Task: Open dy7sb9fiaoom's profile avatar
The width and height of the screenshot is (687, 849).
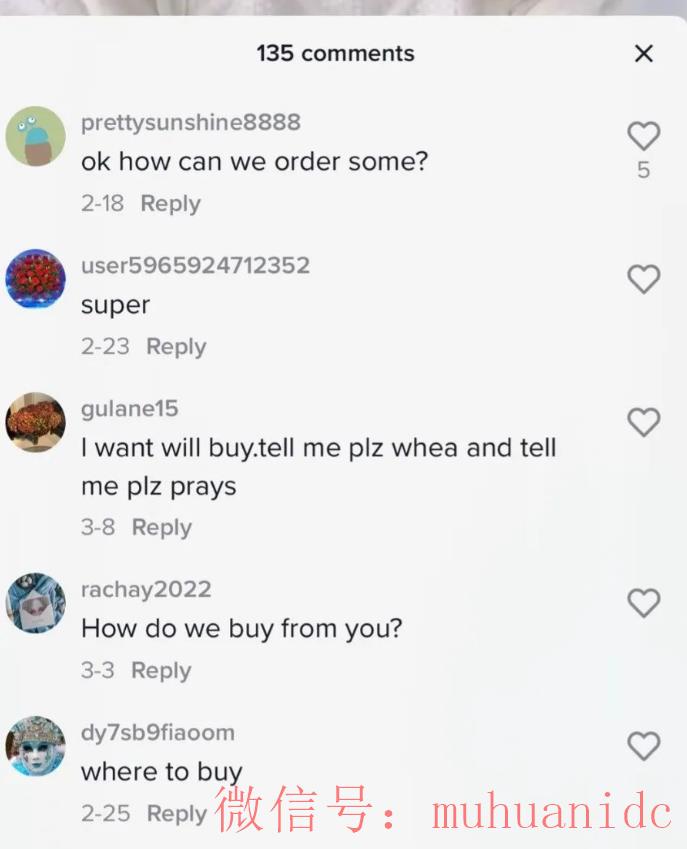Action: pos(36,746)
